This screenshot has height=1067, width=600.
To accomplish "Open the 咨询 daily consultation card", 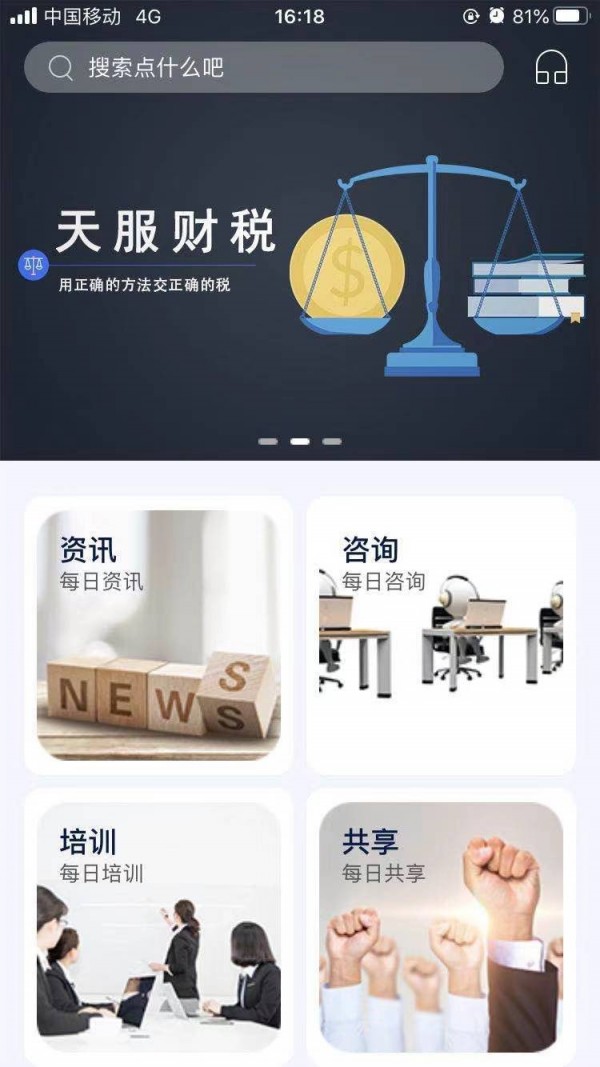I will tap(441, 635).
